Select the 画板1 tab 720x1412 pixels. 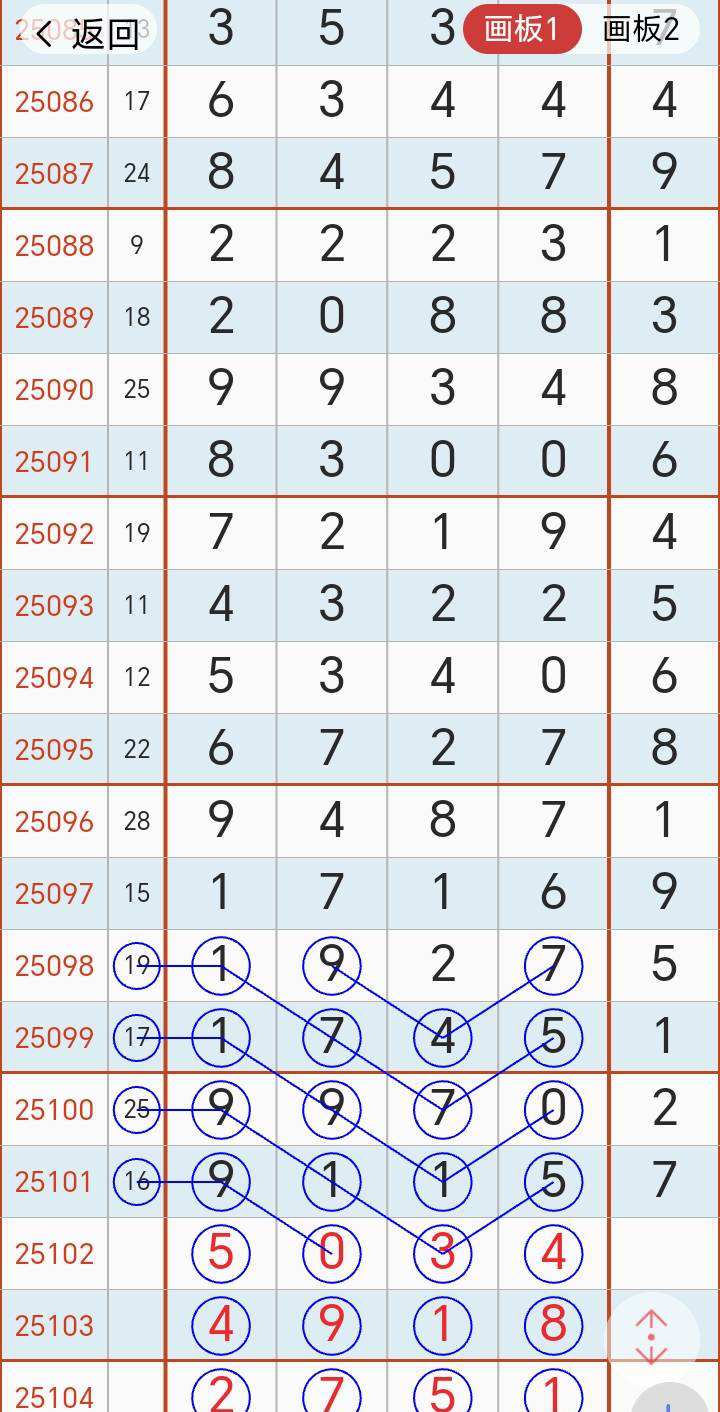tap(521, 30)
